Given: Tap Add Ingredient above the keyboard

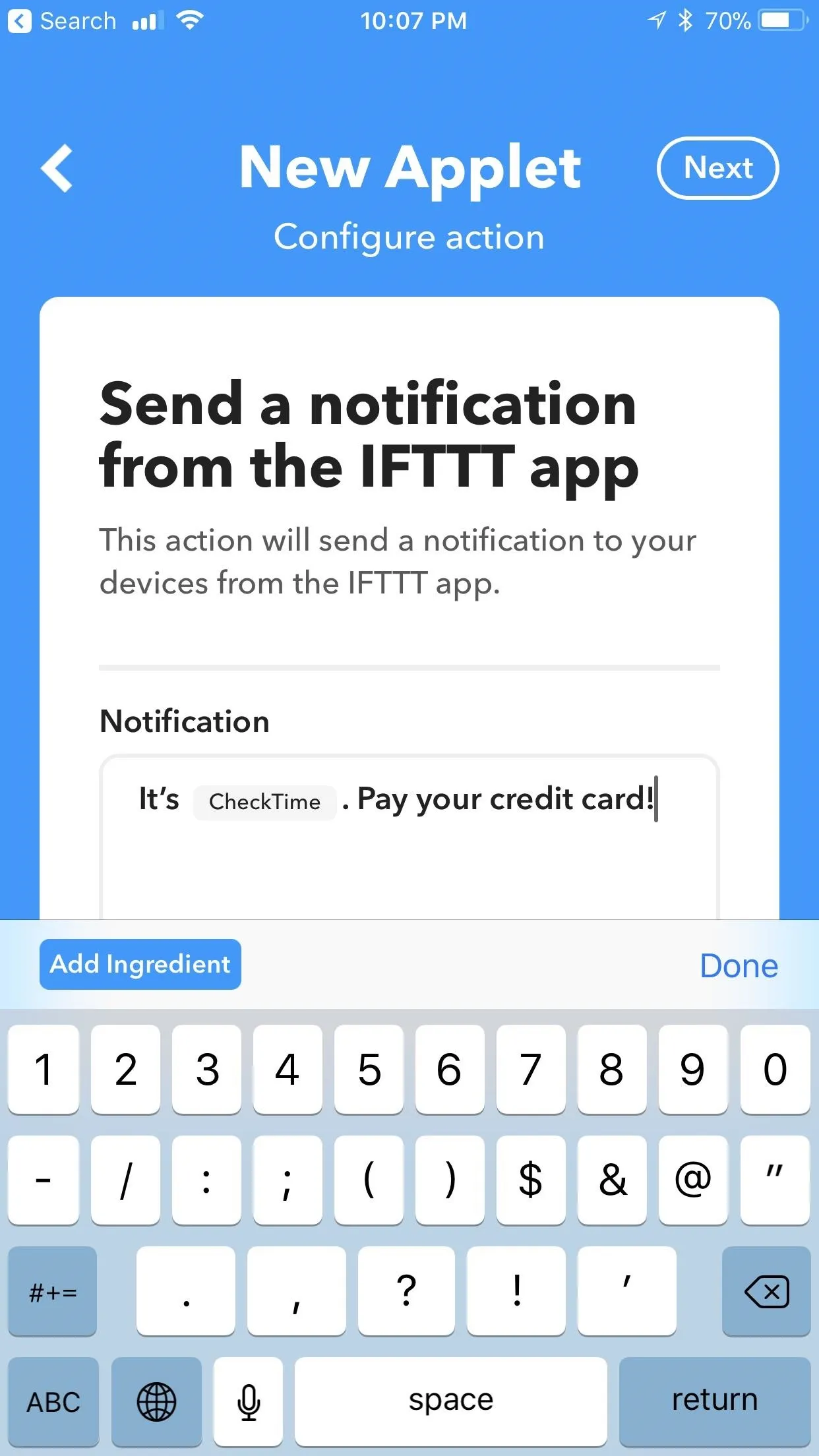Looking at the screenshot, I should pyautogui.click(x=140, y=964).
